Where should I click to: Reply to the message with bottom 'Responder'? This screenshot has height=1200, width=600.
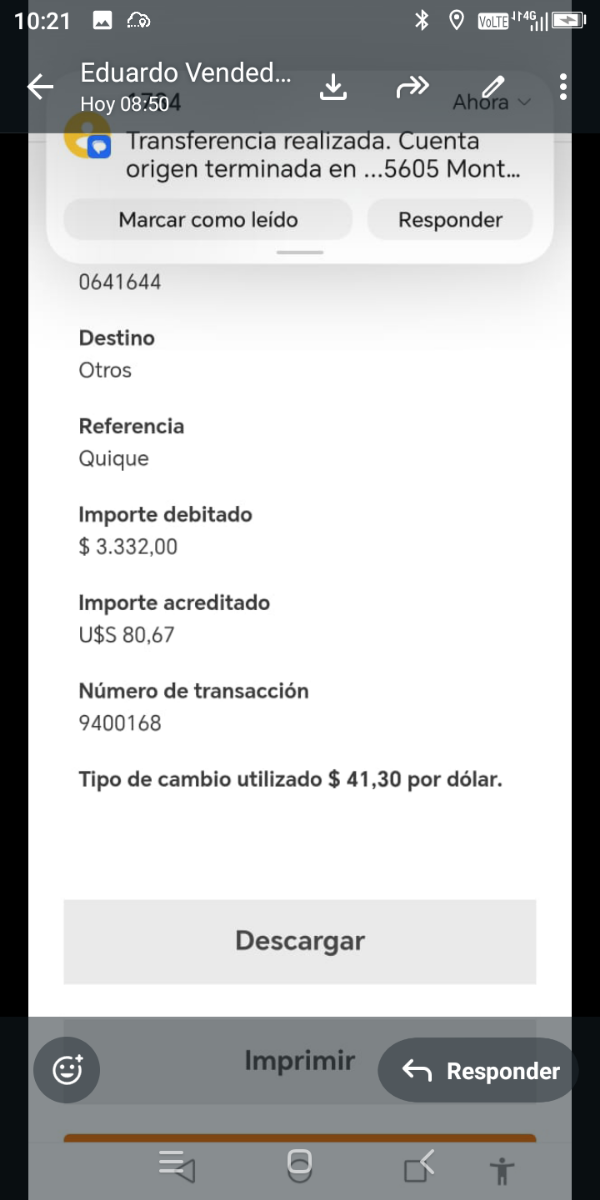coord(480,1071)
